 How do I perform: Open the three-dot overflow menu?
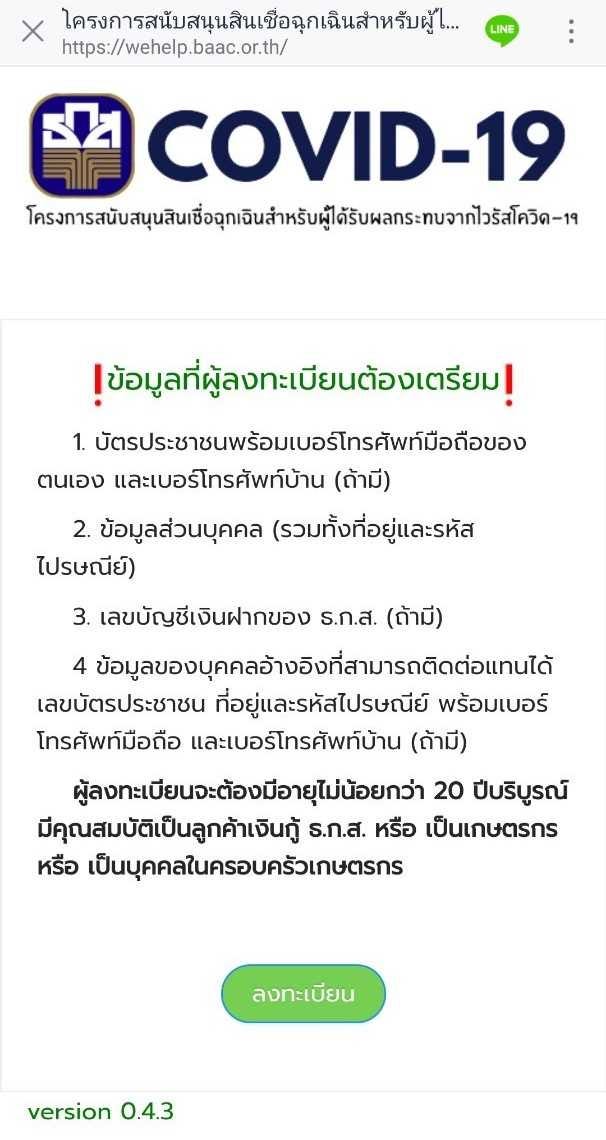point(571,31)
